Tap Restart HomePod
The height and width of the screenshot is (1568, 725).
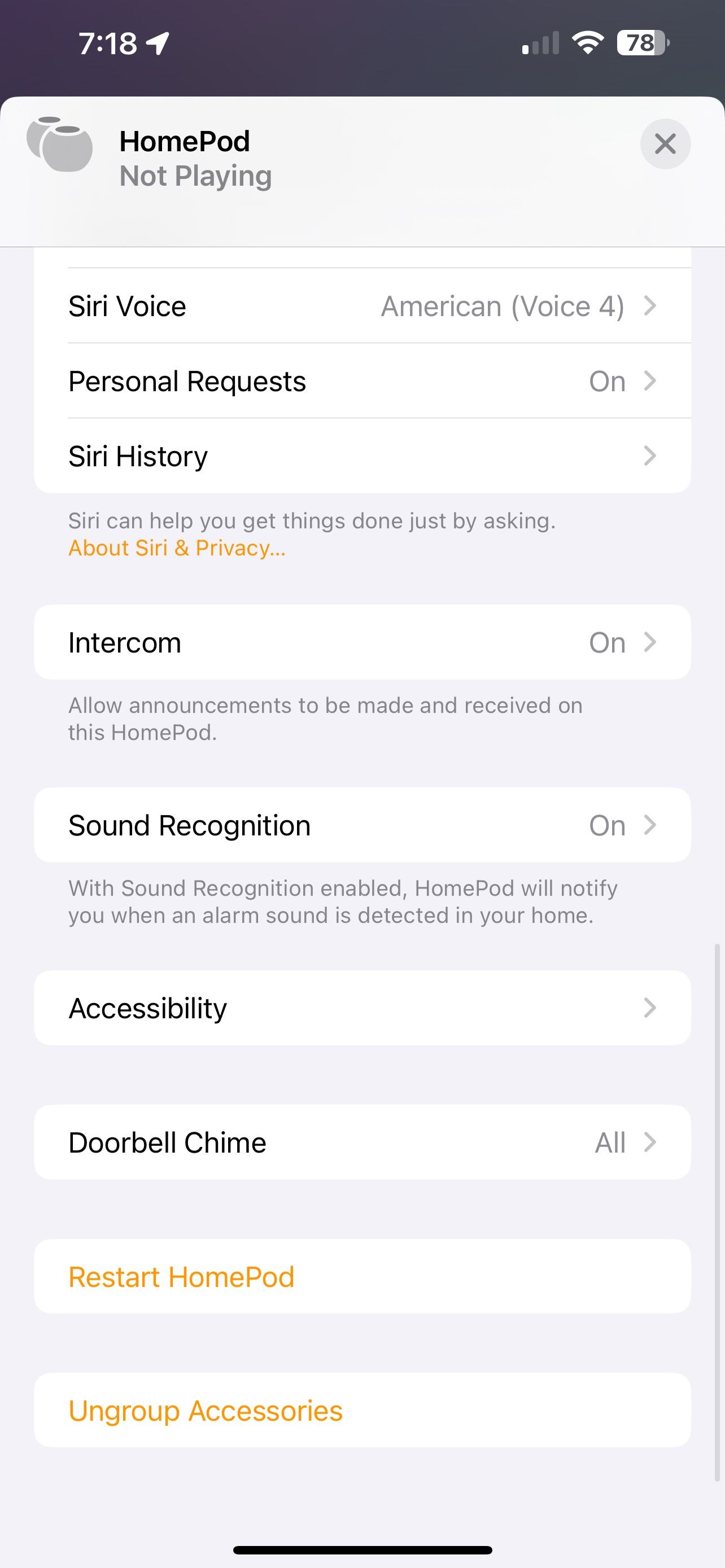click(181, 1276)
